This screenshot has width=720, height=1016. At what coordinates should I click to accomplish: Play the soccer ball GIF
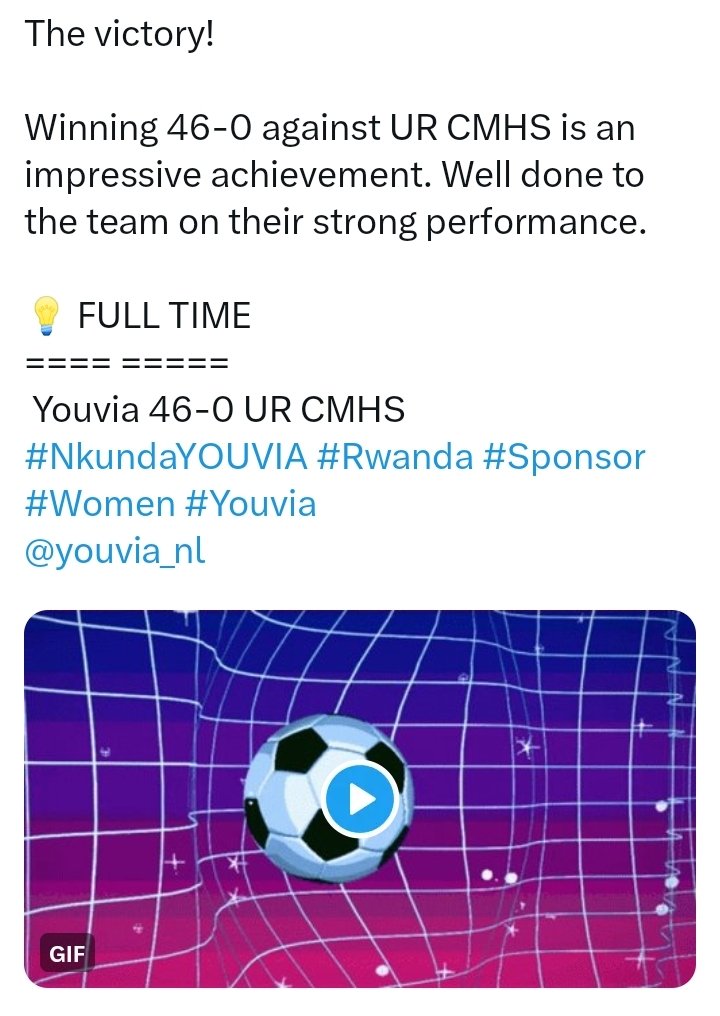tap(361, 800)
